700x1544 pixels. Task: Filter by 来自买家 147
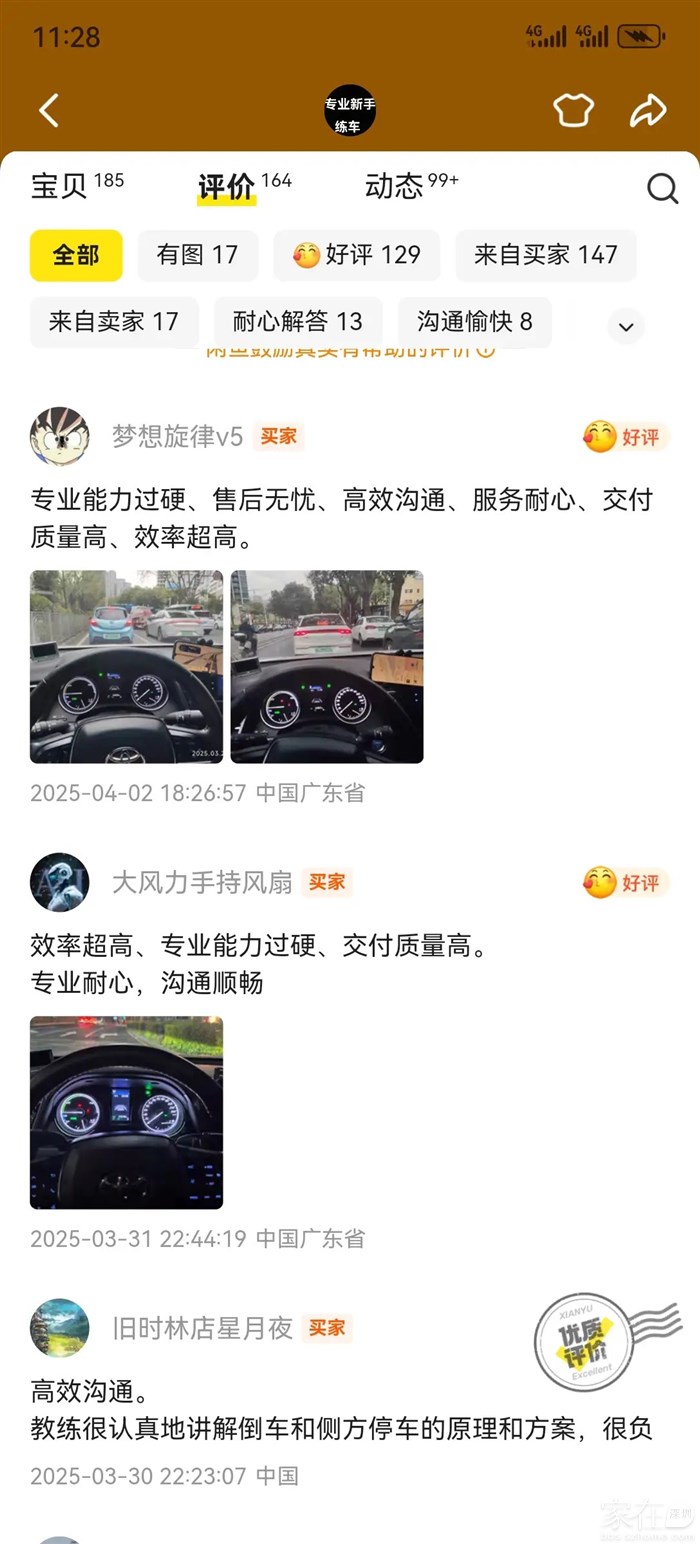pos(545,255)
